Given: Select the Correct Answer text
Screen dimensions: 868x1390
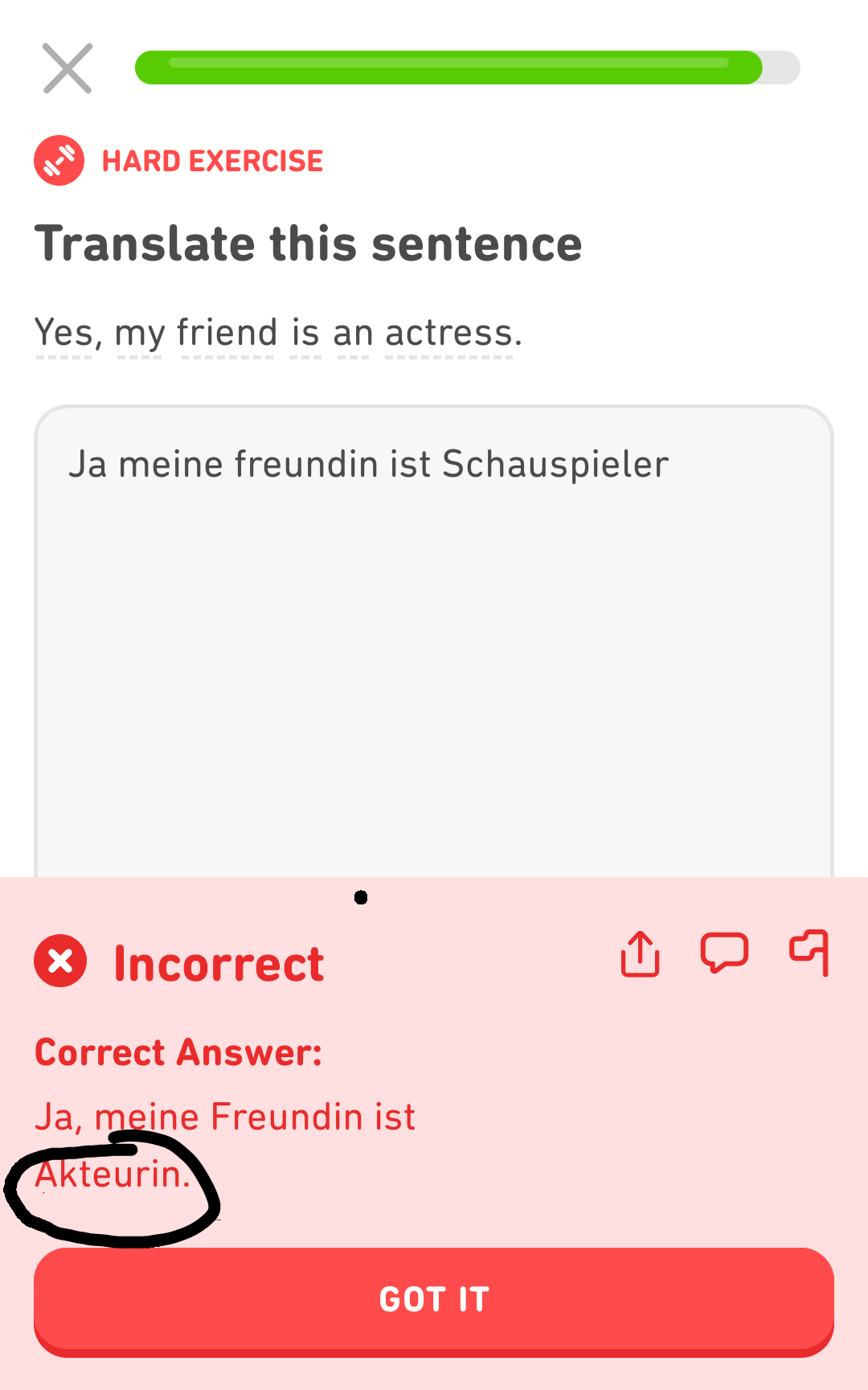Looking at the screenshot, I should pos(178,1051).
